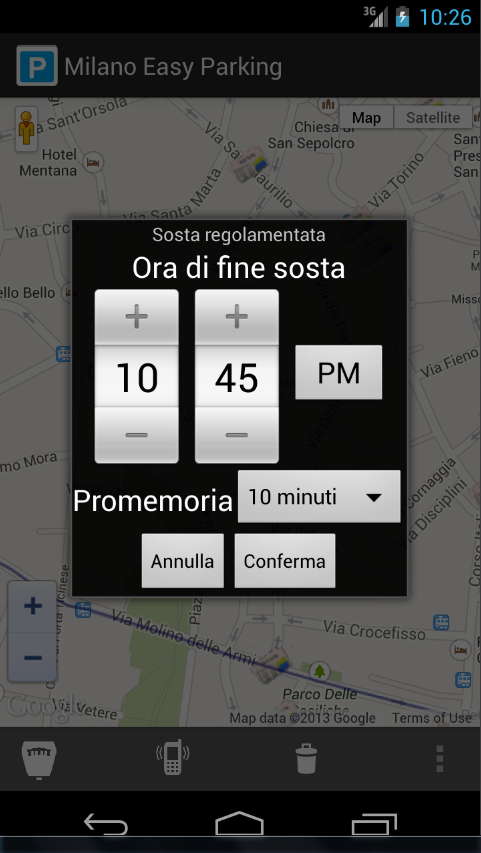Screen dimensions: 481x853
Task: Go to the home screen
Action: [x=239, y=823]
